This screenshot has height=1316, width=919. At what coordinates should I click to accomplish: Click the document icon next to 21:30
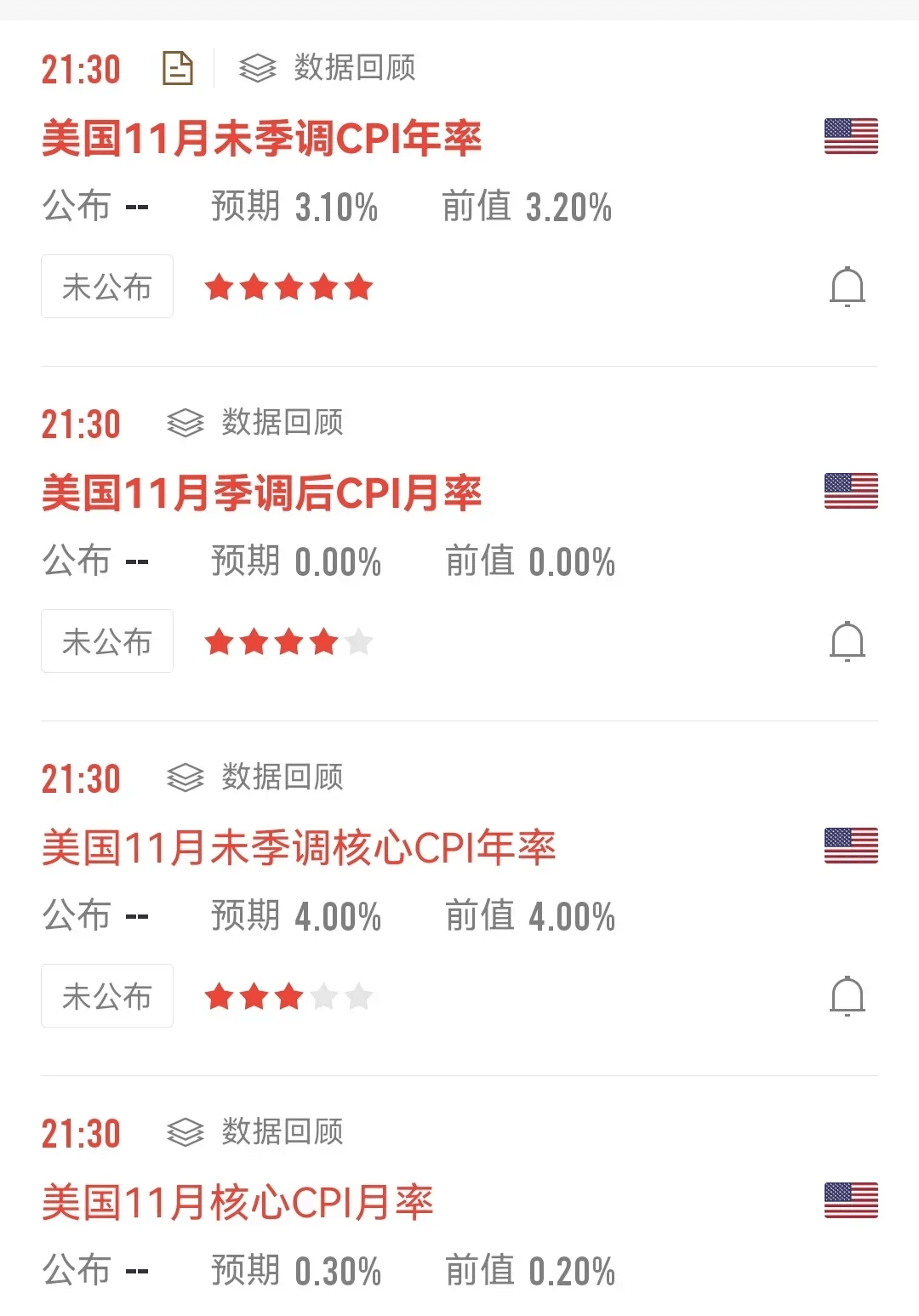[x=179, y=70]
